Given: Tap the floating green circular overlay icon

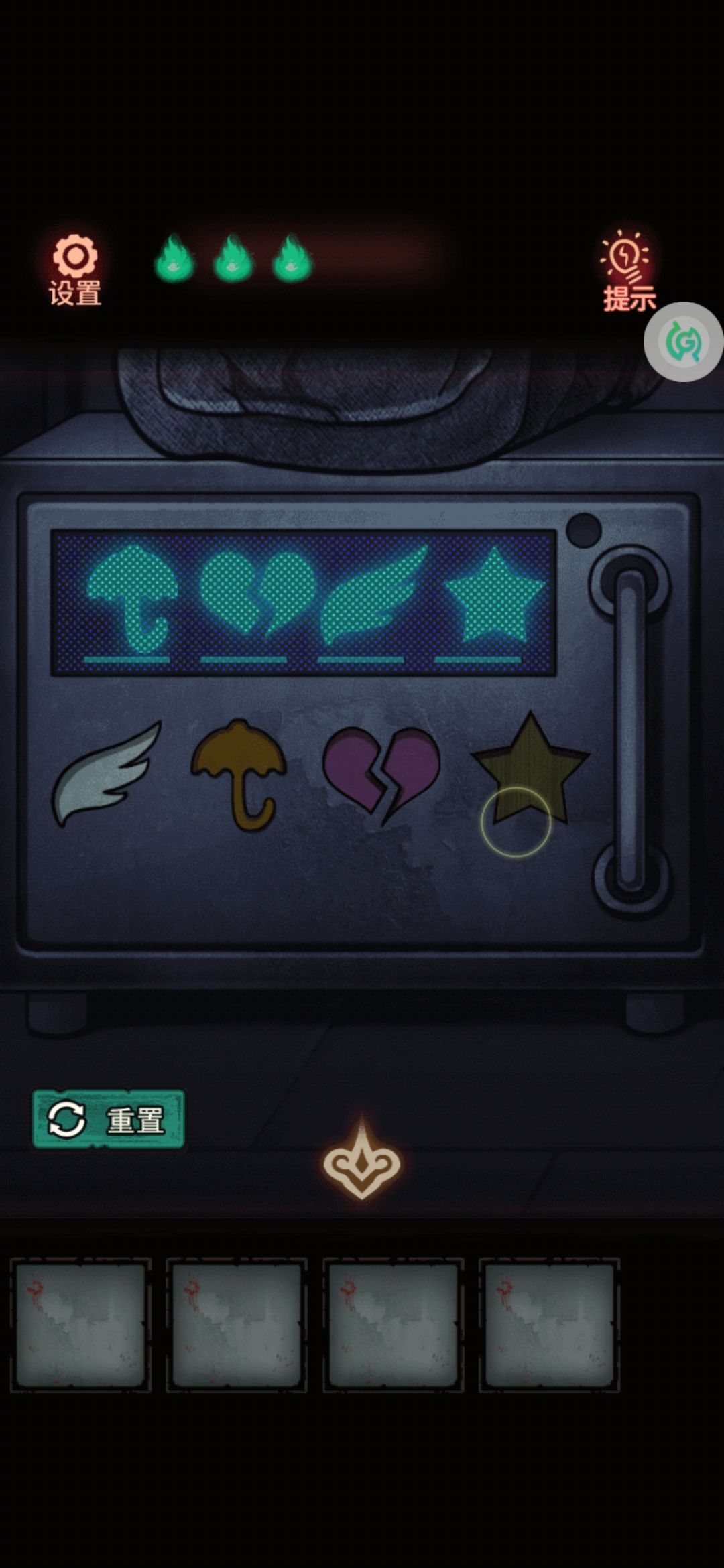Looking at the screenshot, I should (683, 342).
